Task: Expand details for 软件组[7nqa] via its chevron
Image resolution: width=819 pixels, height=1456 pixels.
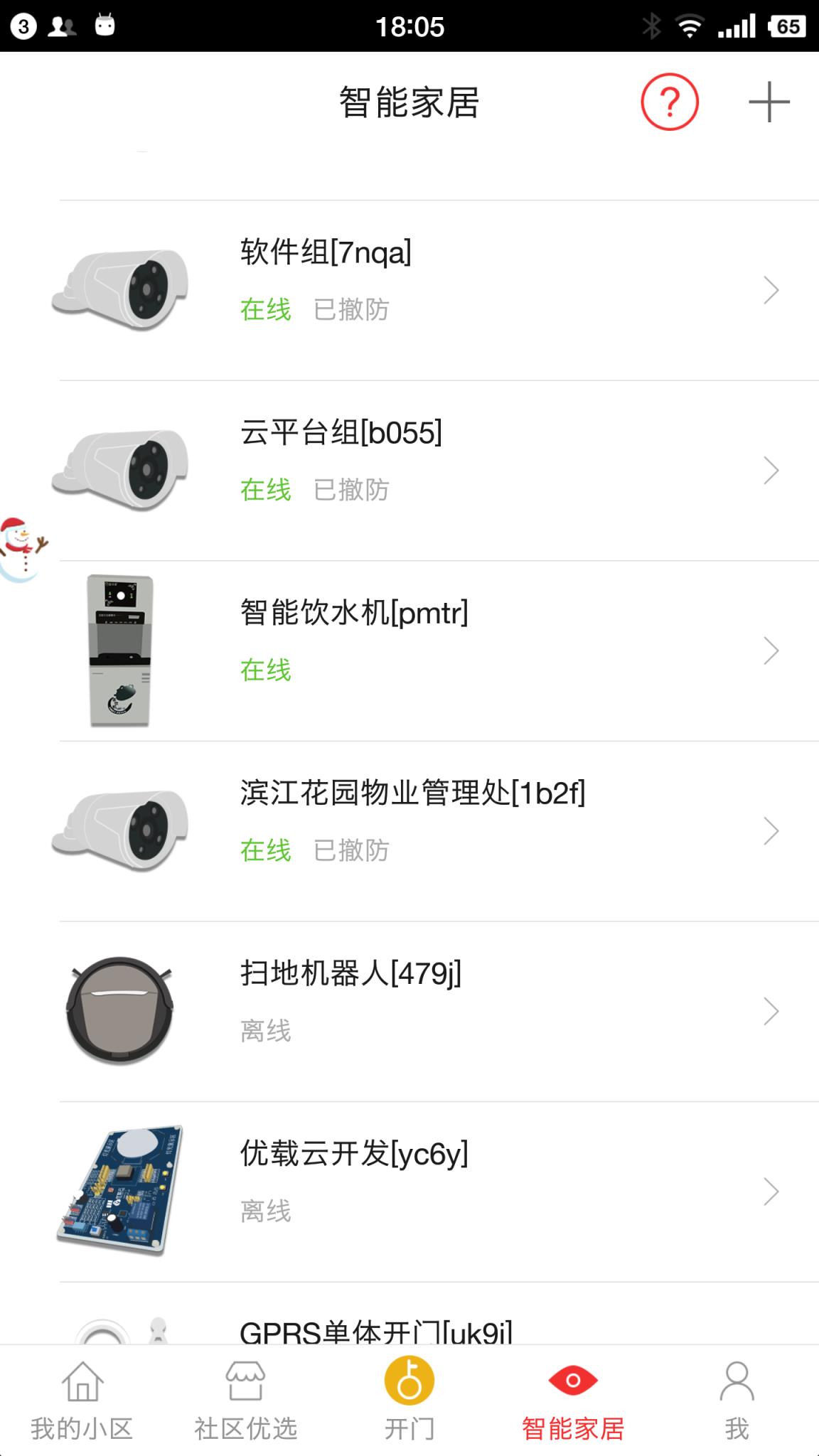Action: coord(770,289)
